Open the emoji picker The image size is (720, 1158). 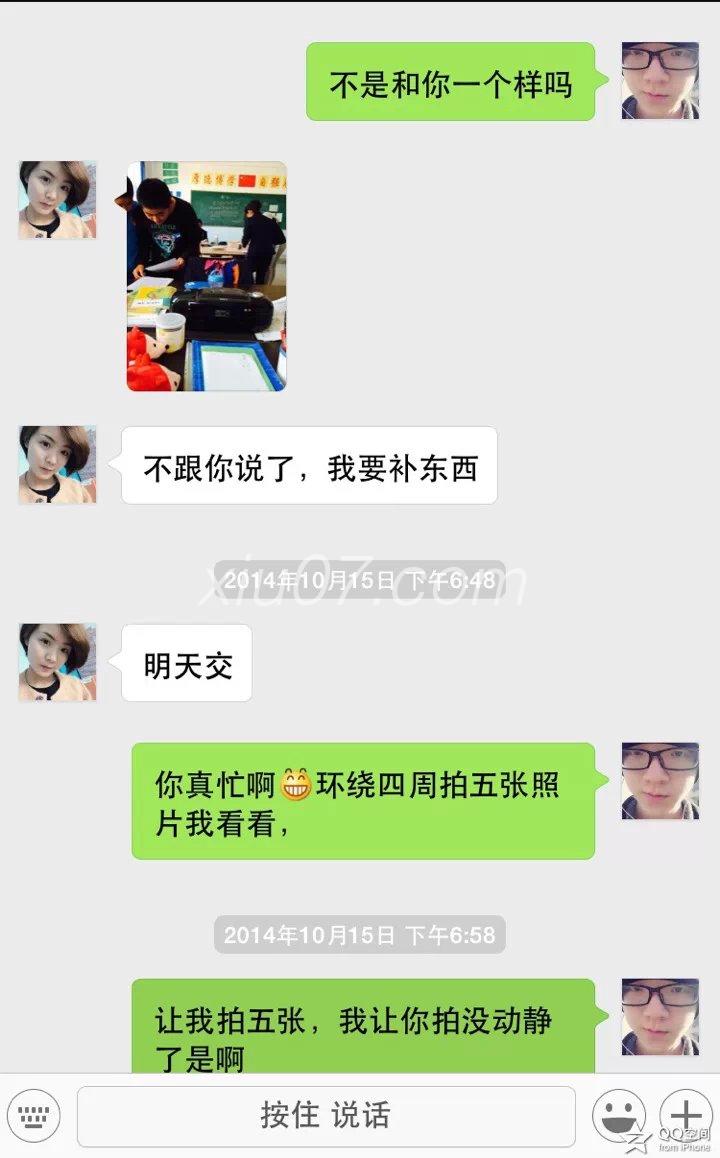click(x=619, y=1115)
